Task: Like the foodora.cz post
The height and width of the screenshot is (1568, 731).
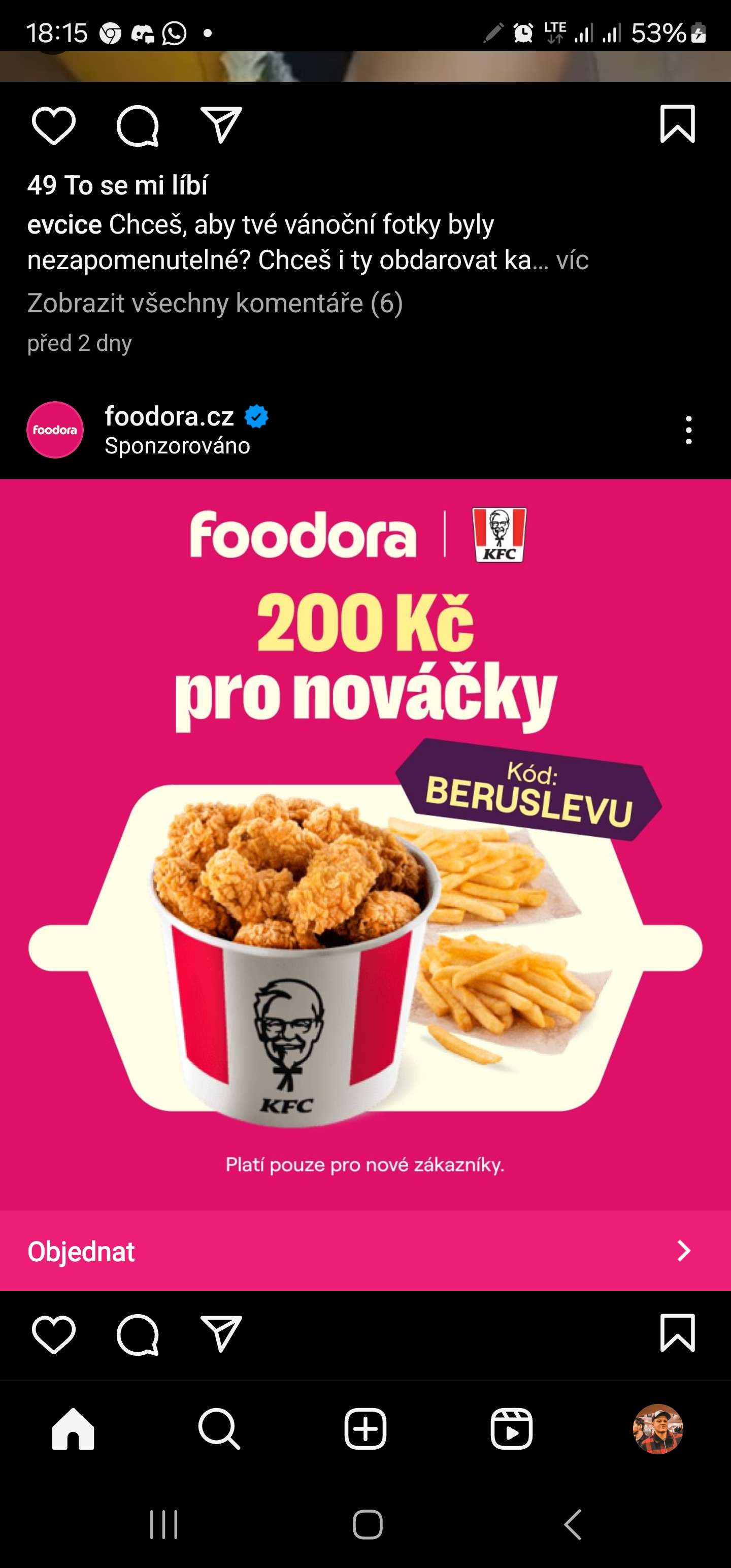Action: (x=54, y=1334)
